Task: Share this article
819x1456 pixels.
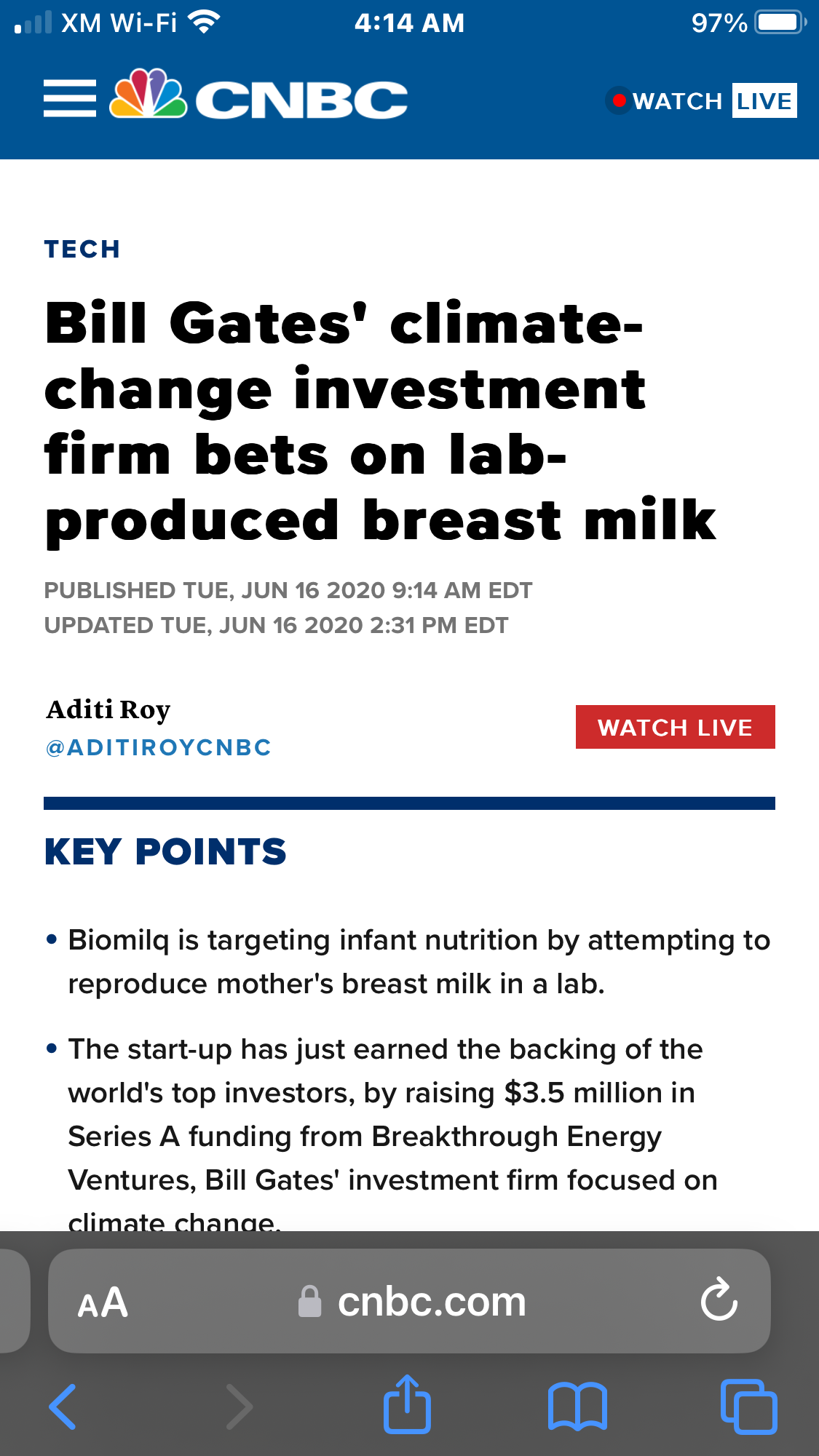Action: (407, 1404)
